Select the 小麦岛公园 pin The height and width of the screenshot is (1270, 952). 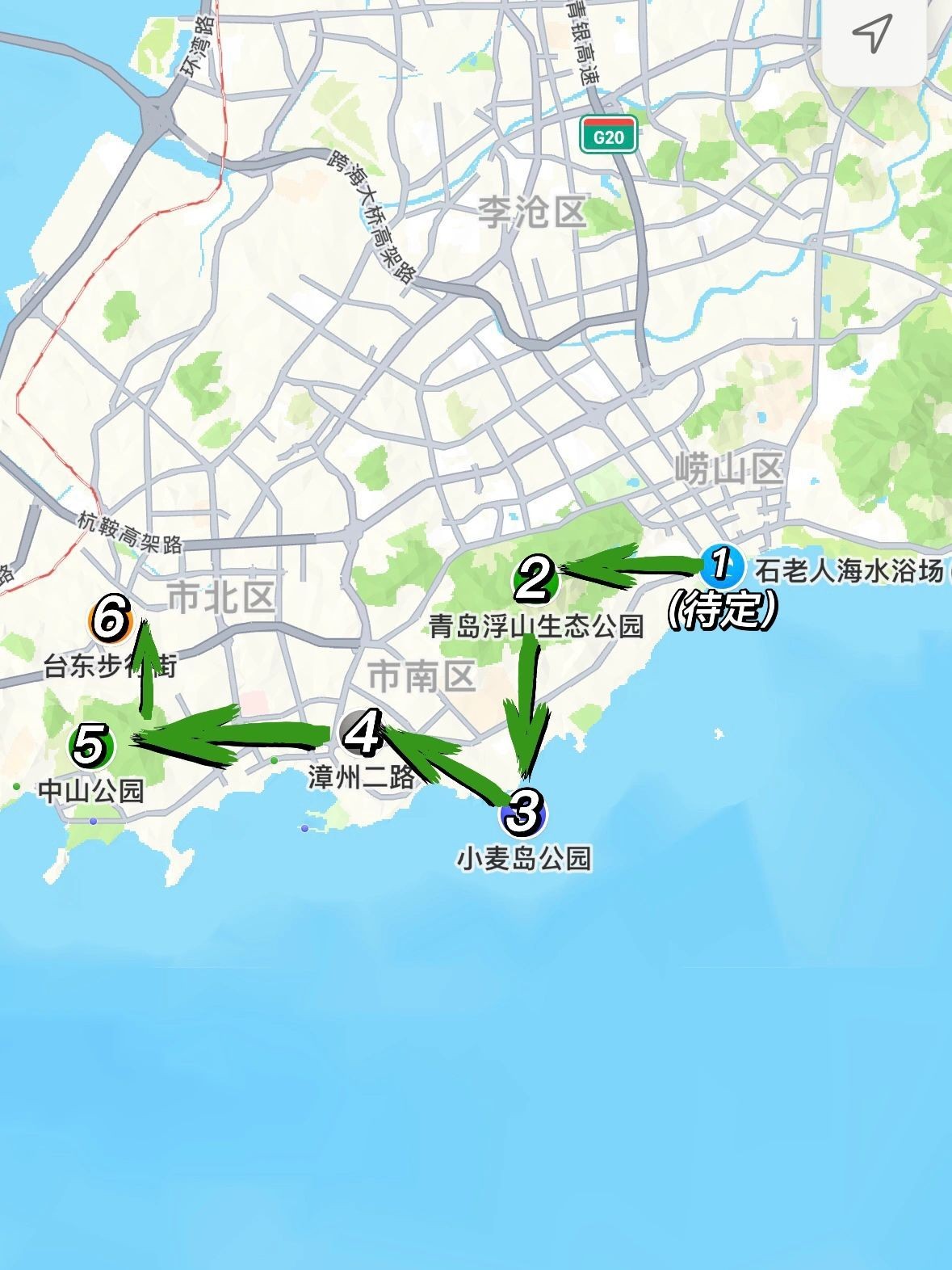pyautogui.click(x=522, y=814)
